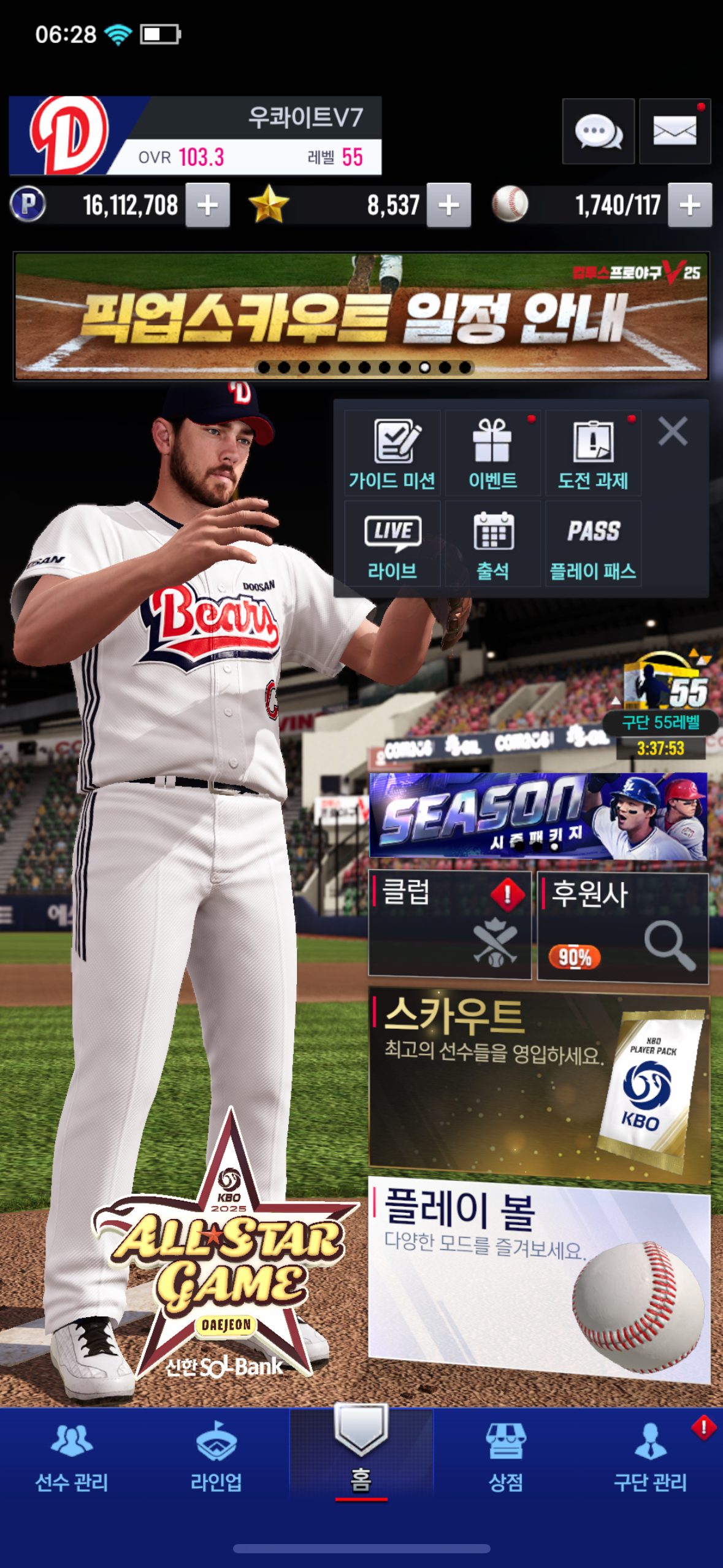723x1568 pixels.
Task: Close the quick menu panel
Action: (673, 431)
